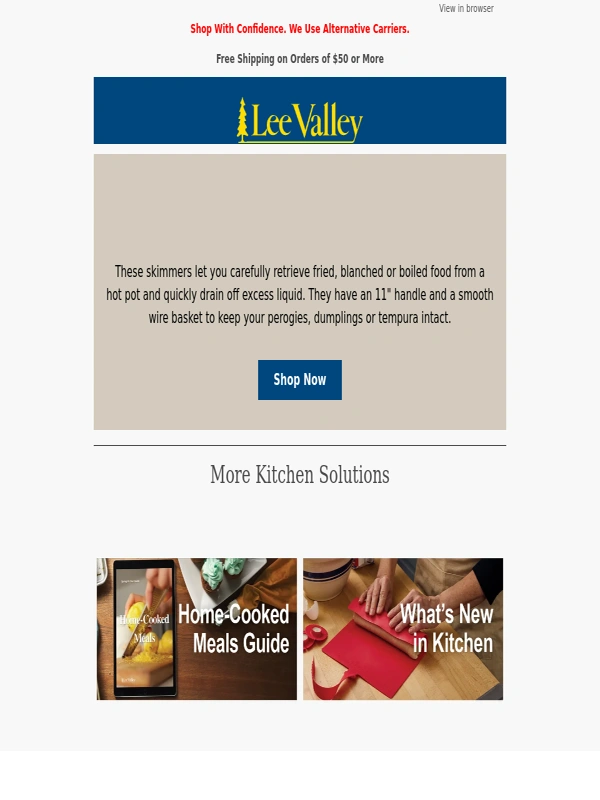
Task: Open the Home-Cooked Meals Guide tile
Action: (197, 629)
